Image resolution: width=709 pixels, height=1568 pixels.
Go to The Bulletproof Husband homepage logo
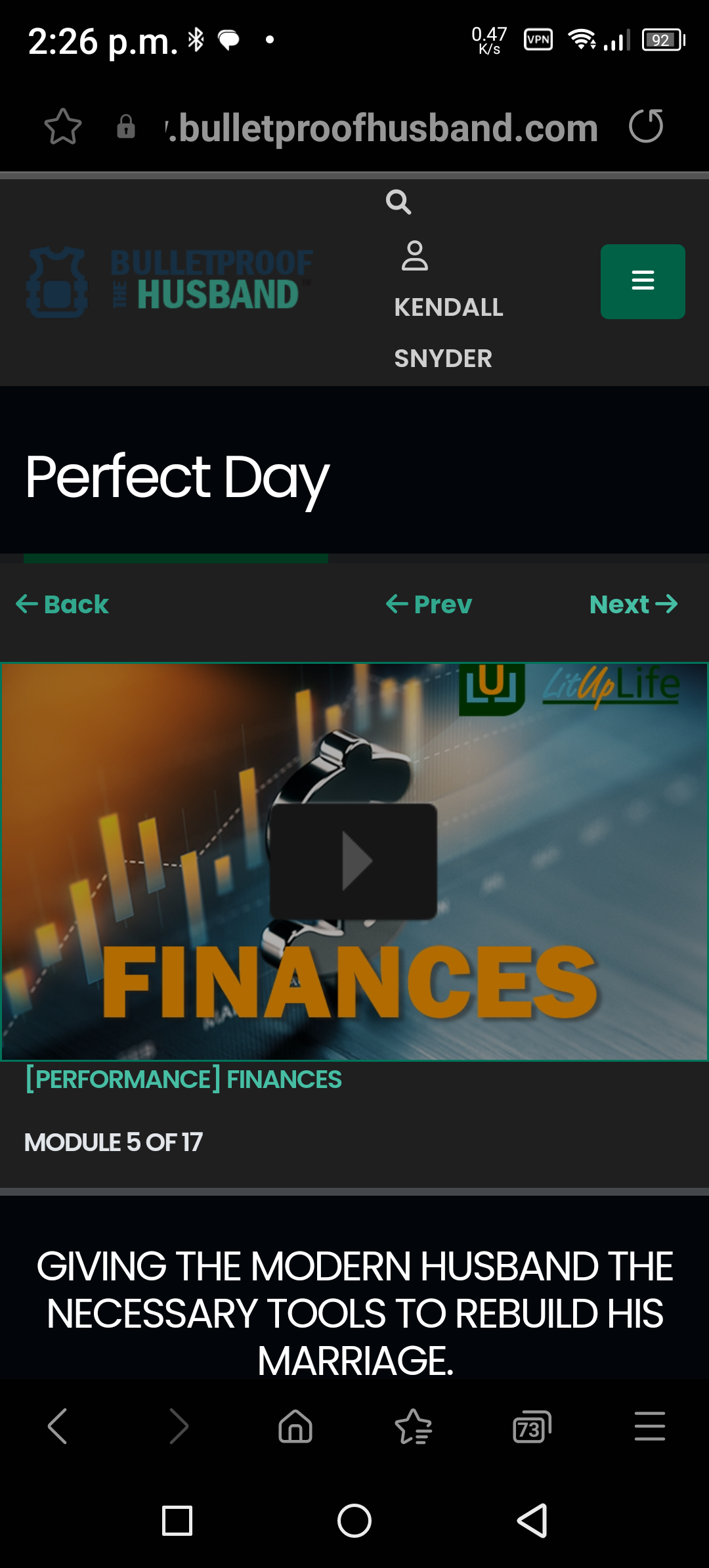pyautogui.click(x=170, y=282)
